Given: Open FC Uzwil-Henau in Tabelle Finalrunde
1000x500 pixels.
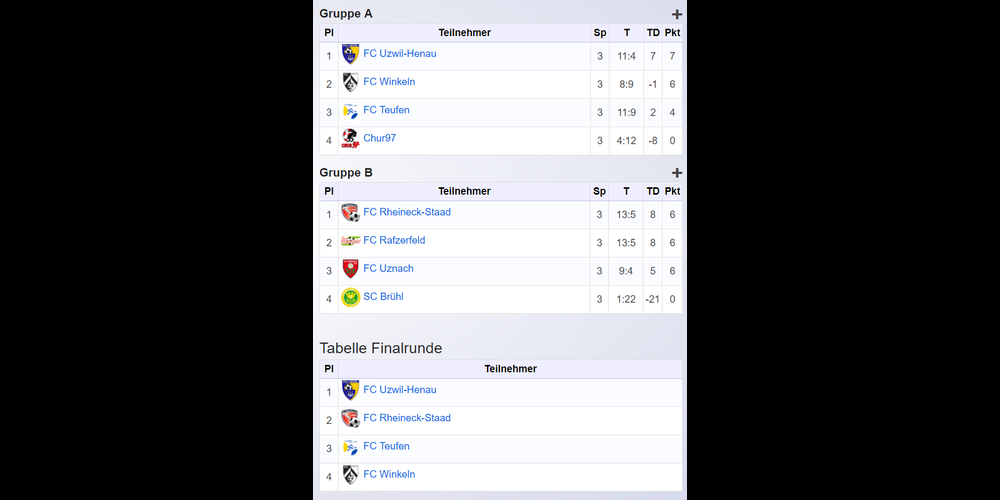Looking at the screenshot, I should pos(399,390).
